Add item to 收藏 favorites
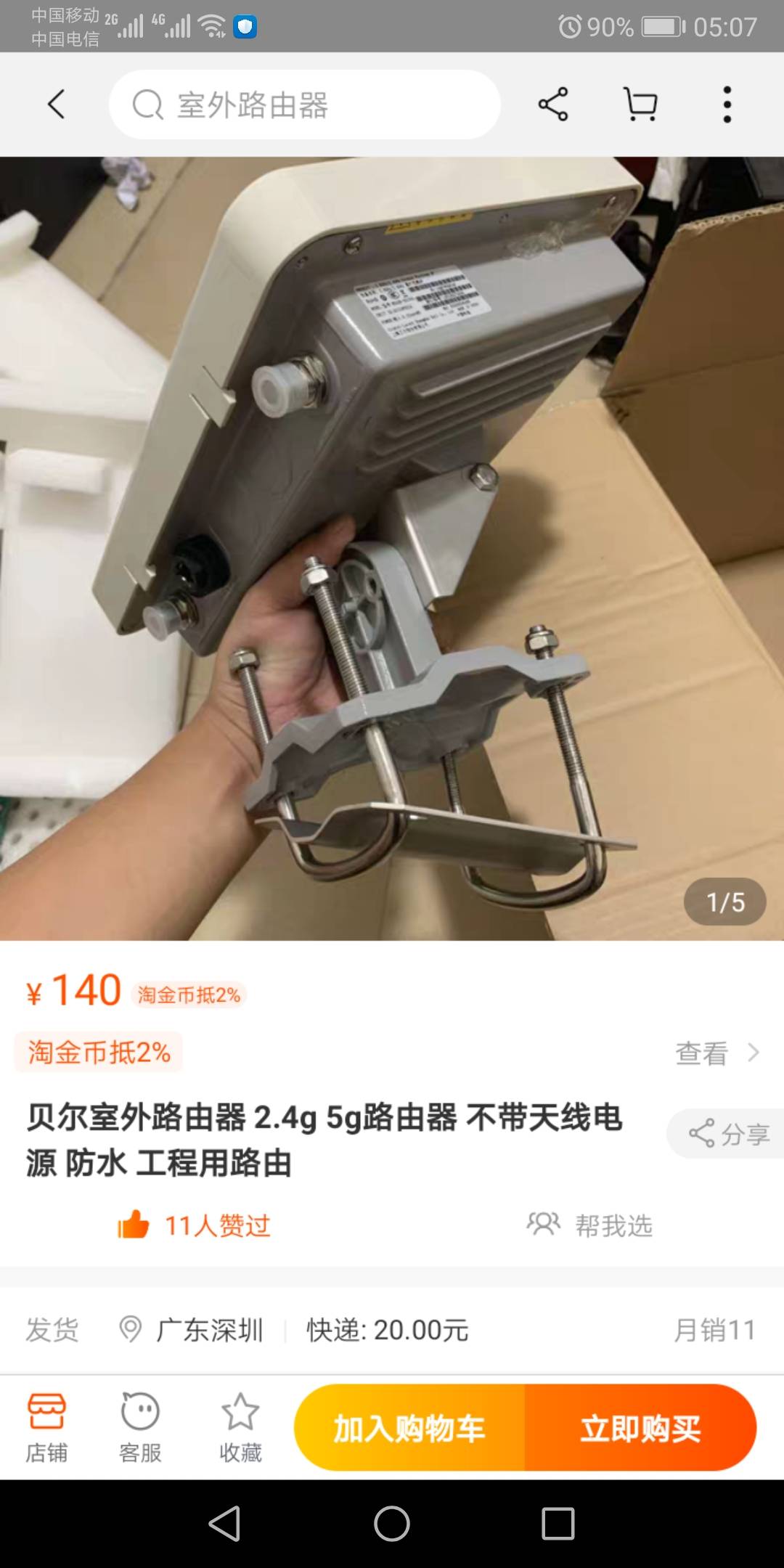Image resolution: width=784 pixels, height=1568 pixels. [x=240, y=1428]
